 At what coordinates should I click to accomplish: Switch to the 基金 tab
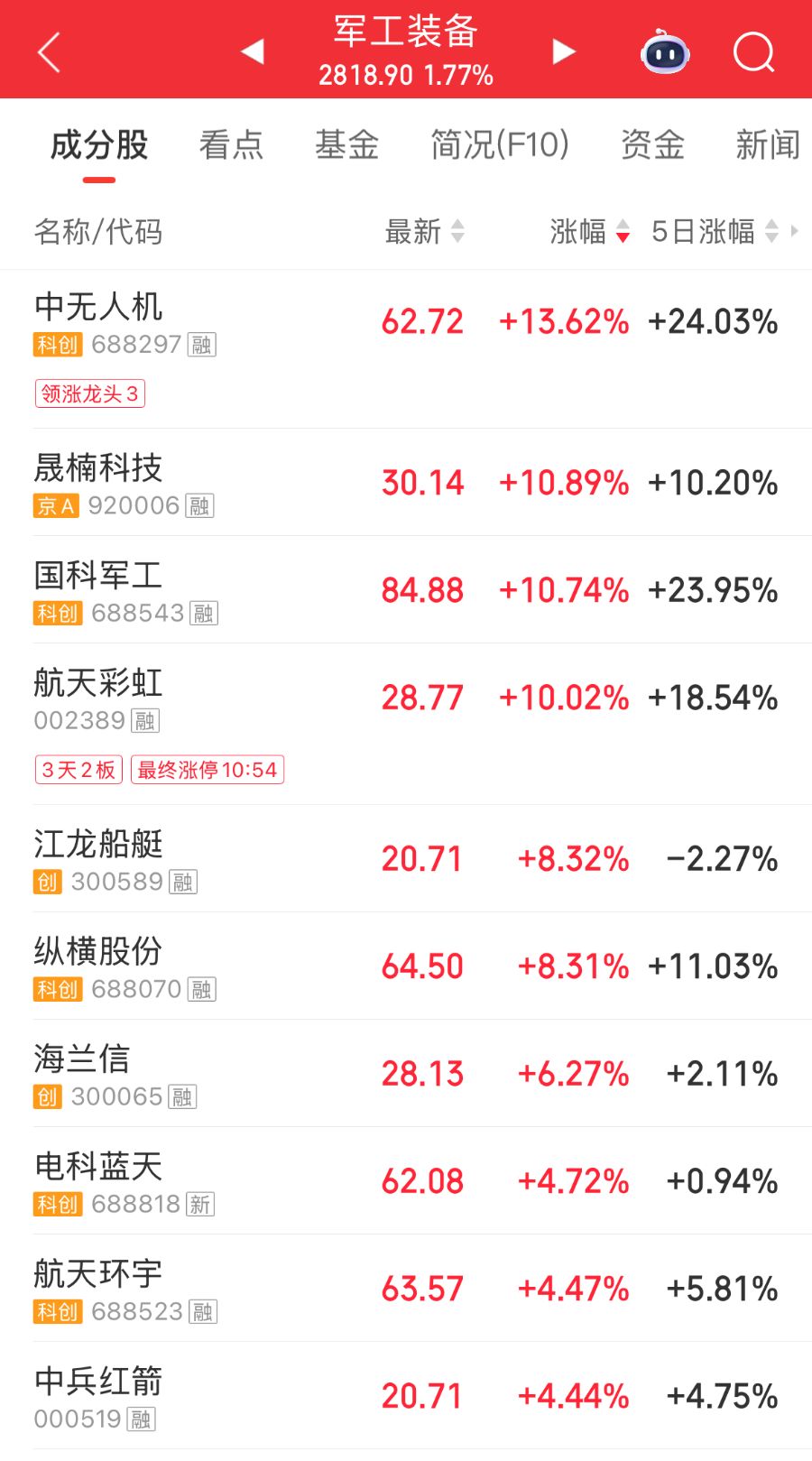click(346, 145)
